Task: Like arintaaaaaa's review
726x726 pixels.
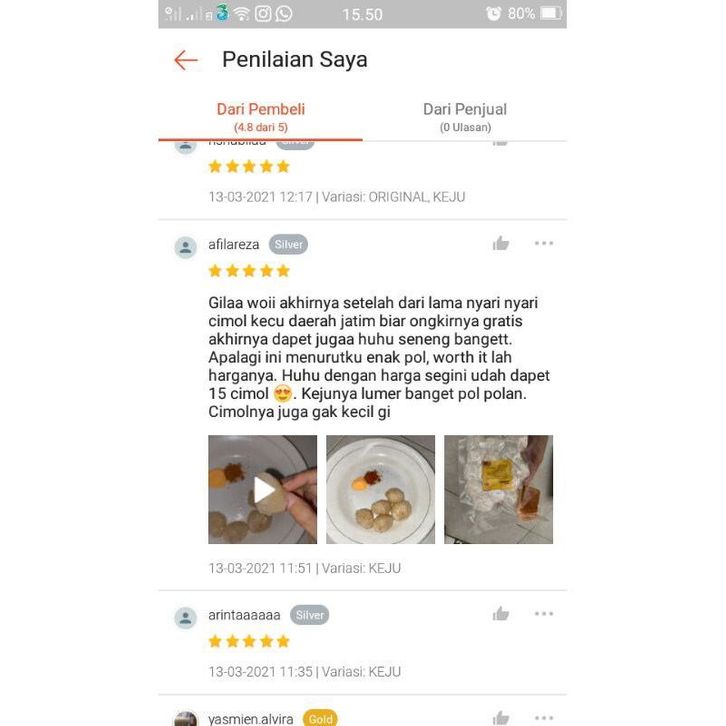Action: pyautogui.click(x=501, y=613)
